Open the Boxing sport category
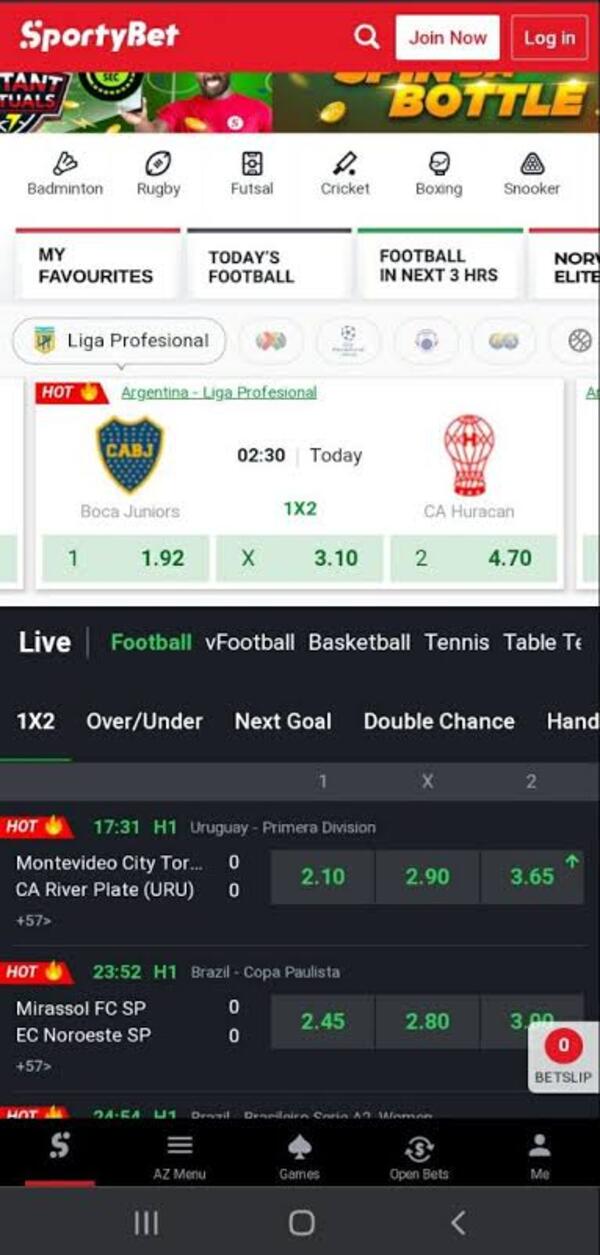The width and height of the screenshot is (600, 1255). click(439, 174)
